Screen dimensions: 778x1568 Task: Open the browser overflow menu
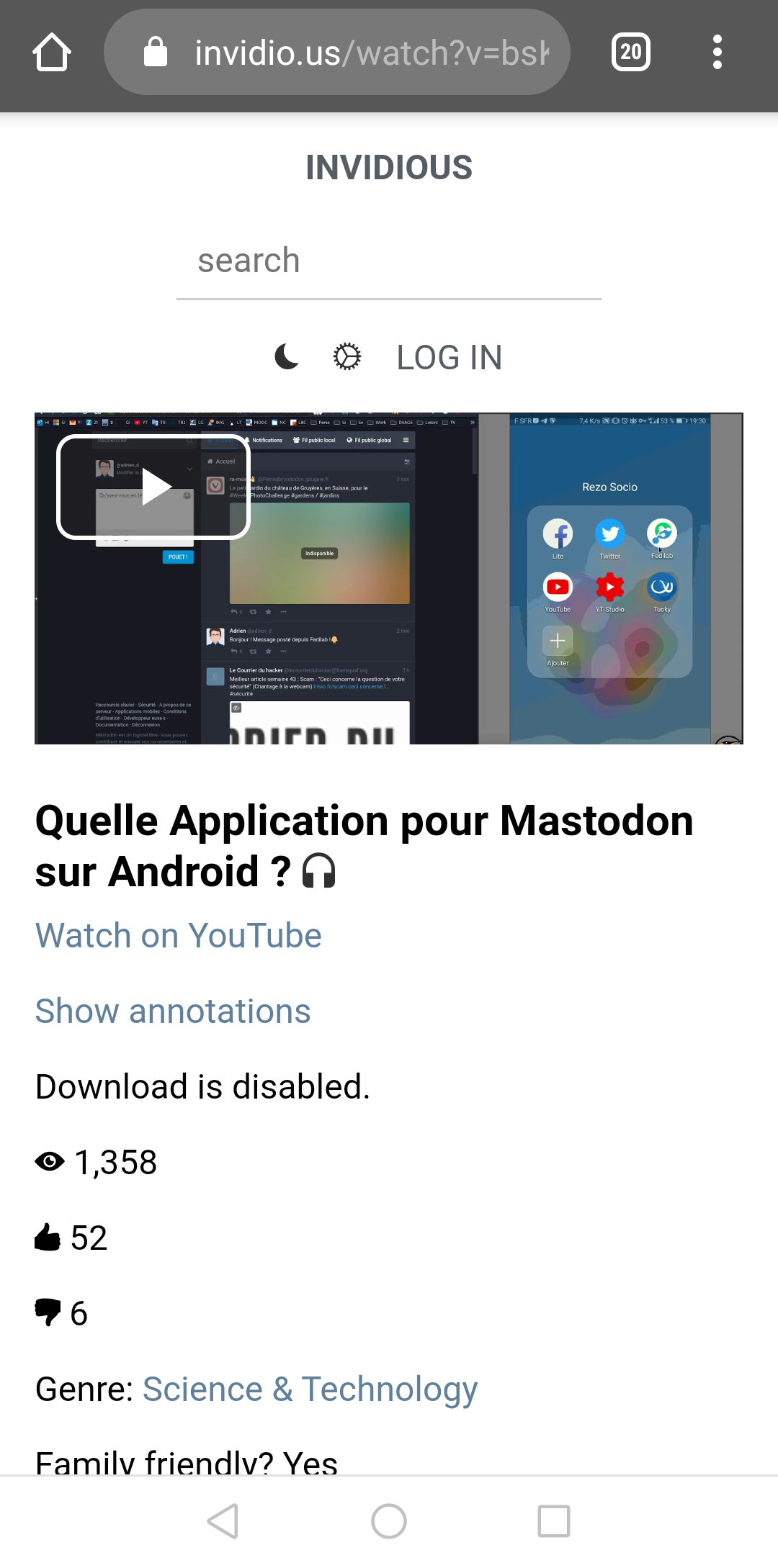tap(717, 53)
